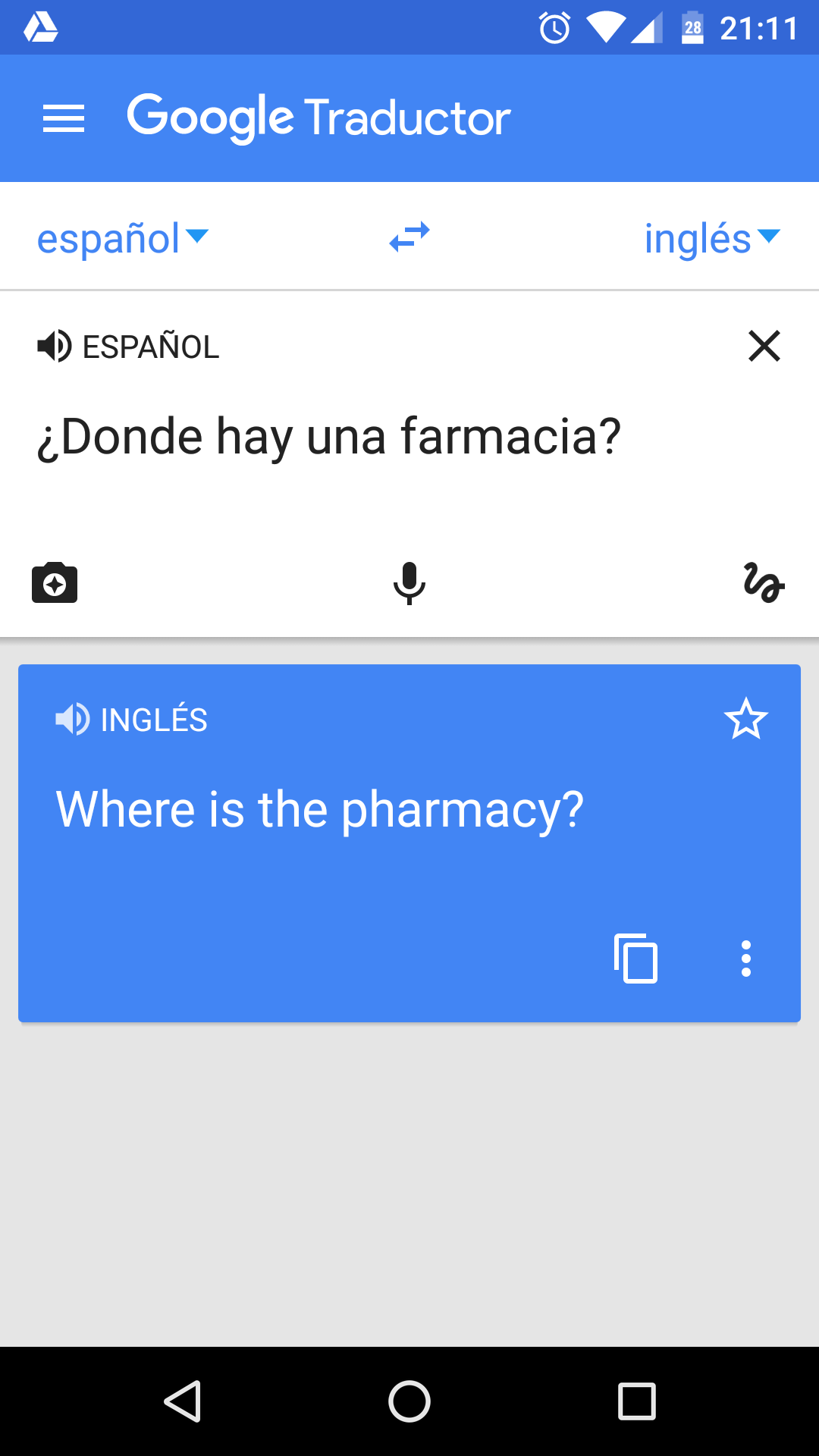Change the target language from inglés
819x1456 pixels.
click(711, 238)
